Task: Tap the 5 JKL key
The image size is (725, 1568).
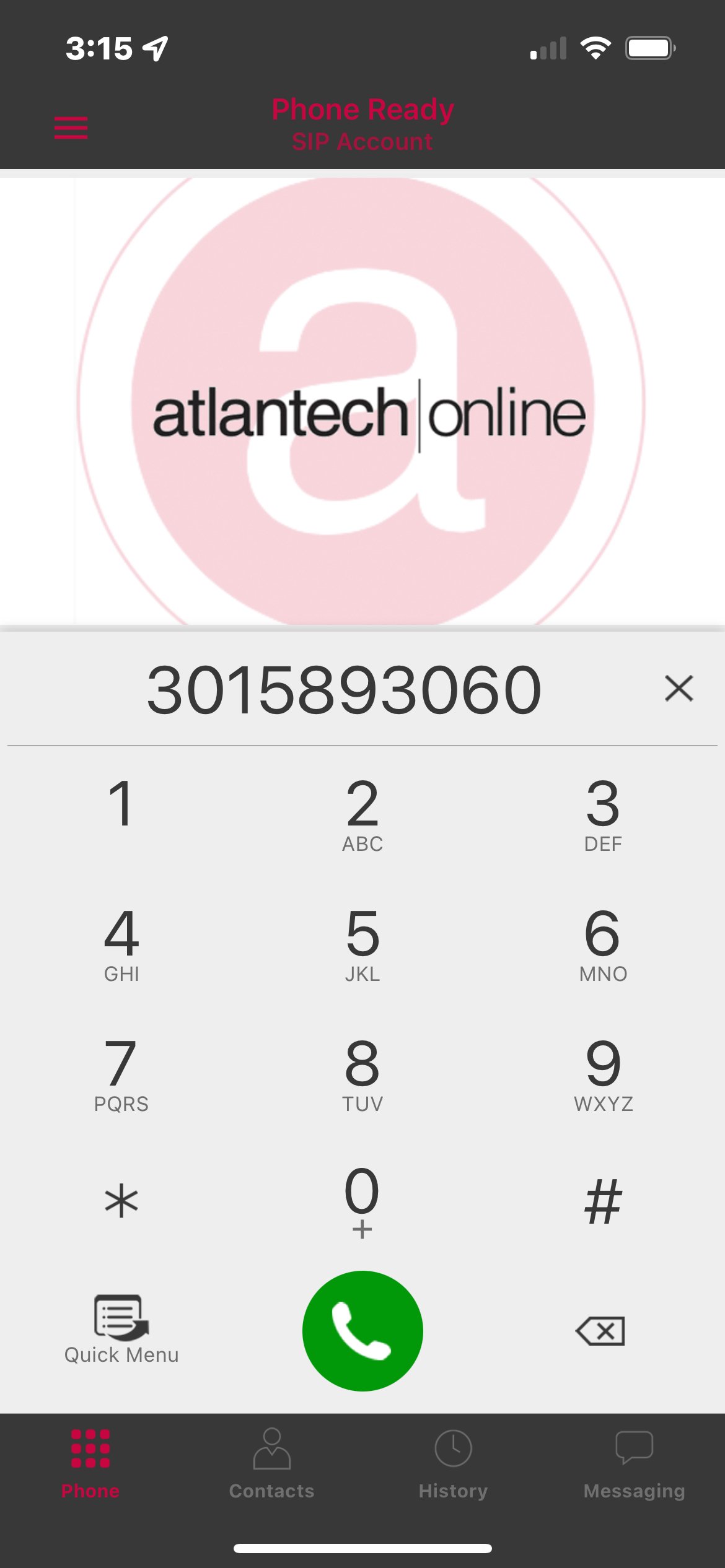Action: coord(362,944)
